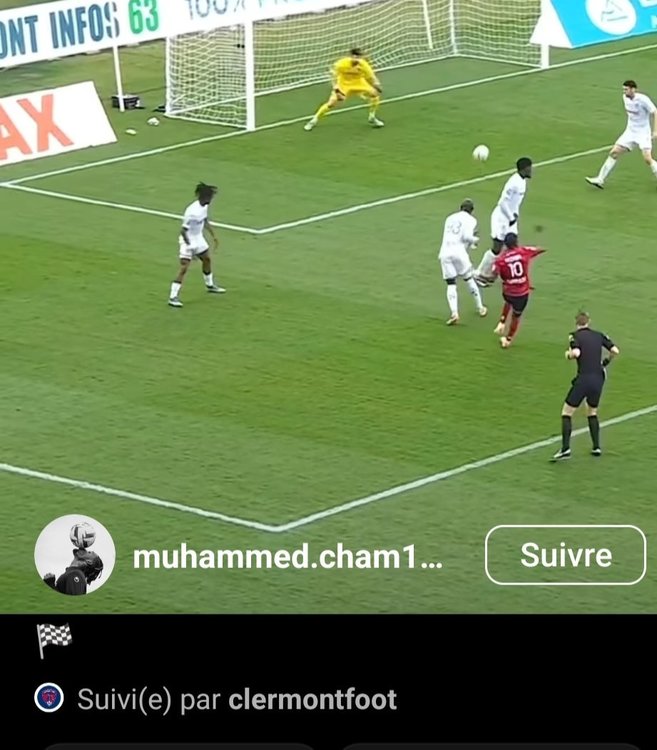
Task: Open muhammed.cham1's profile picture
Action: 75,555
